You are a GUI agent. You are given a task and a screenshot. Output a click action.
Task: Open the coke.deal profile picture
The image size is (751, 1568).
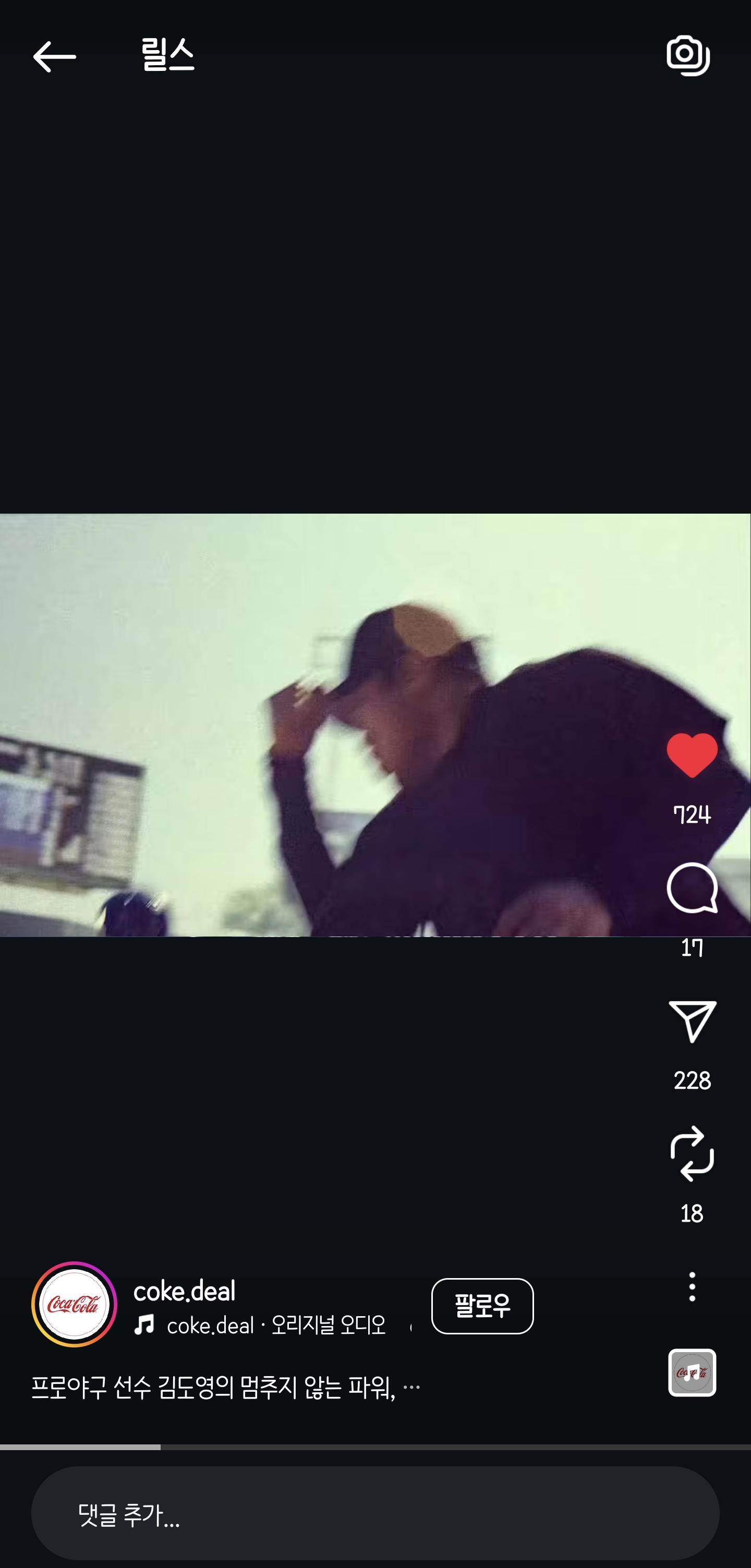pyautogui.click(x=74, y=1304)
